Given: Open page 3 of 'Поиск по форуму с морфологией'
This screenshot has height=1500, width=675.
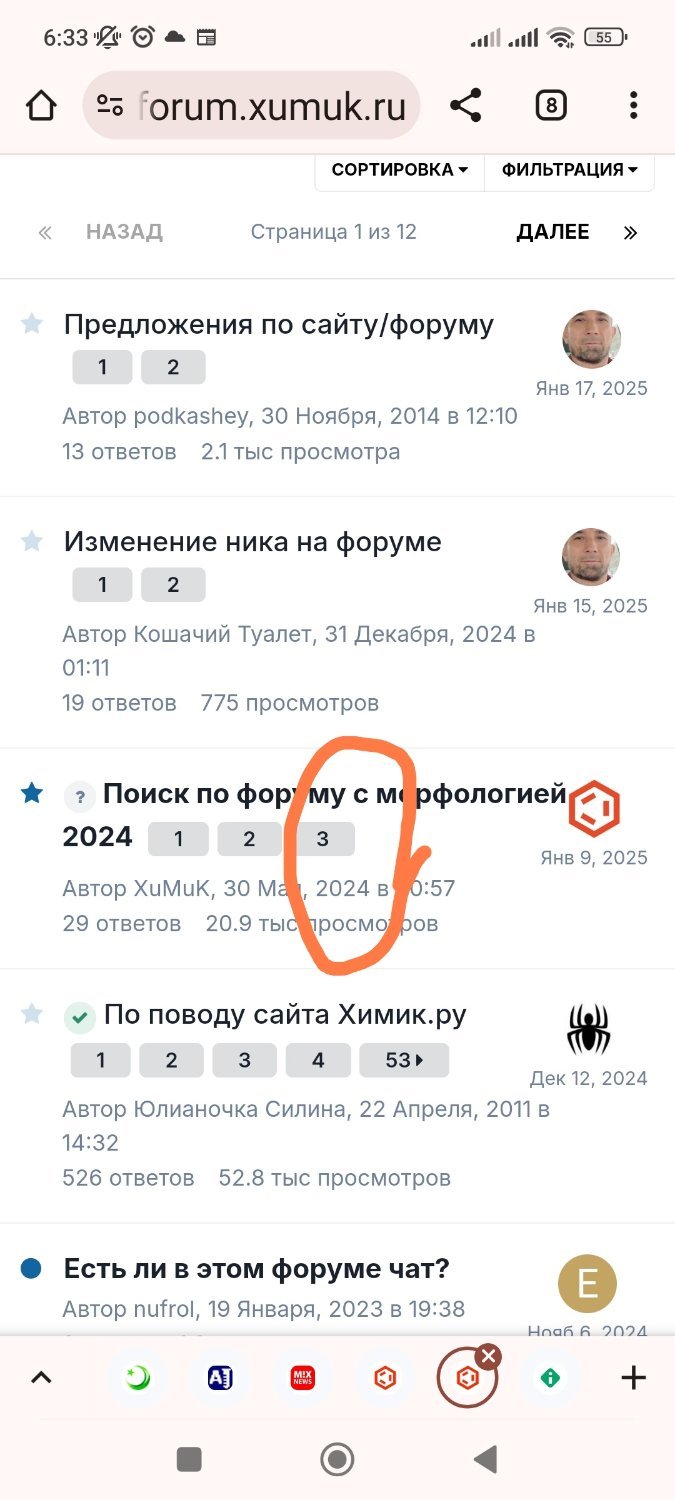Looking at the screenshot, I should pyautogui.click(x=322, y=839).
